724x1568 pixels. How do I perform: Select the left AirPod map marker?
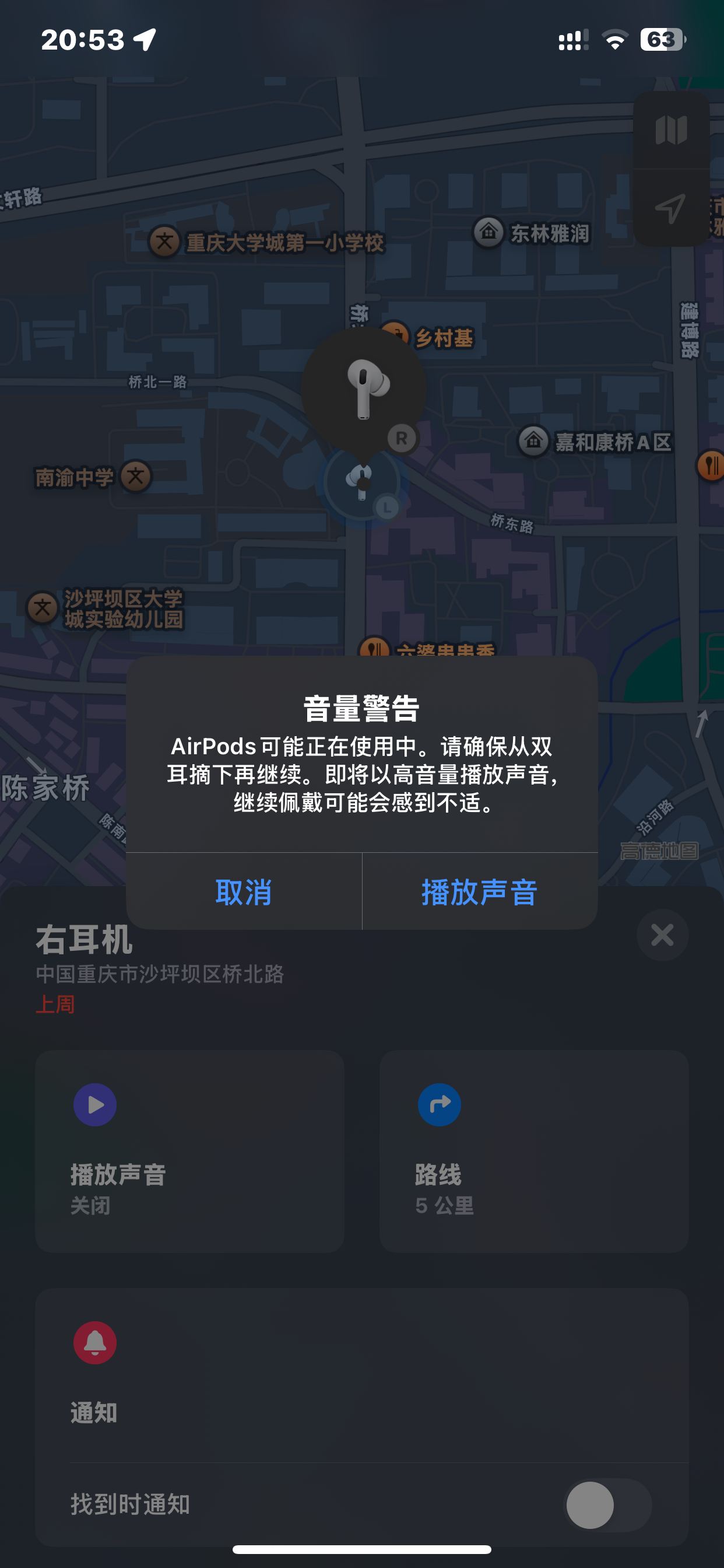[x=361, y=482]
